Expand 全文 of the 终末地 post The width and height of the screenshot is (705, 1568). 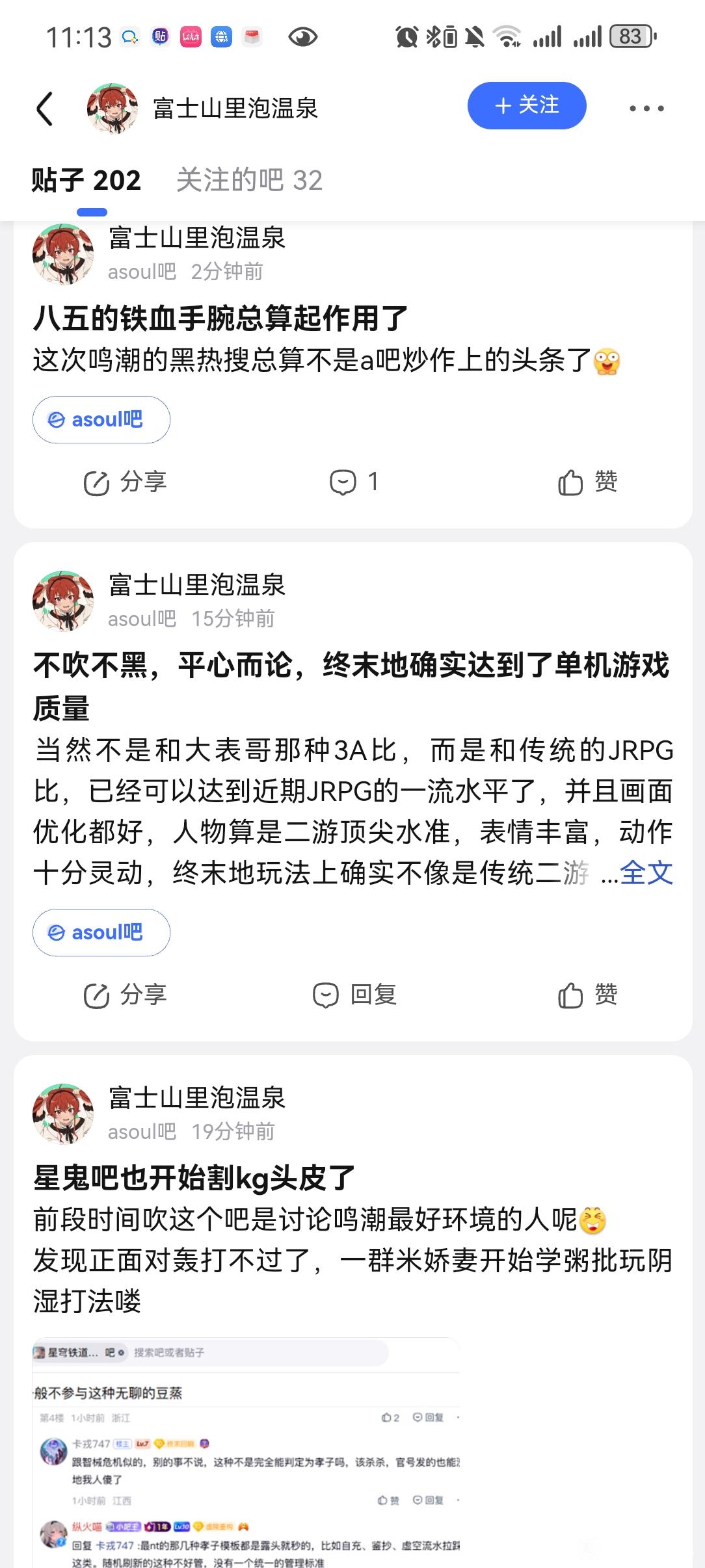point(646,873)
